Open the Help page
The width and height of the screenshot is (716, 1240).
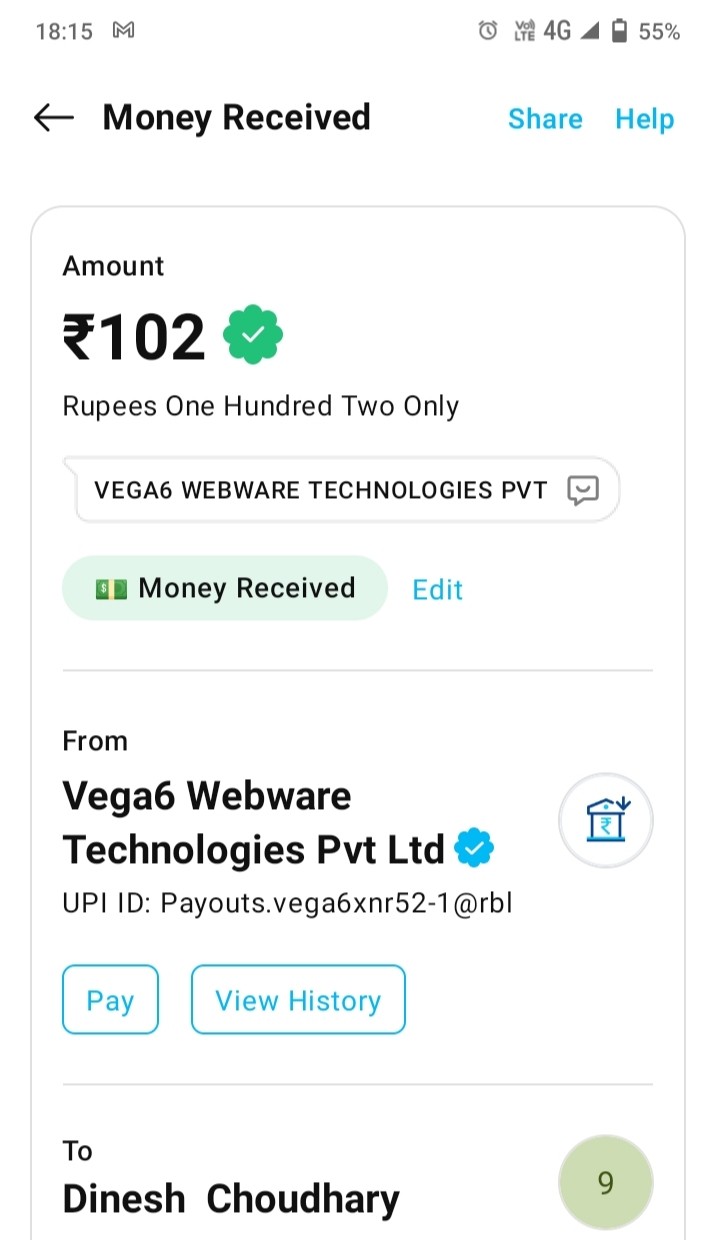[x=644, y=119]
